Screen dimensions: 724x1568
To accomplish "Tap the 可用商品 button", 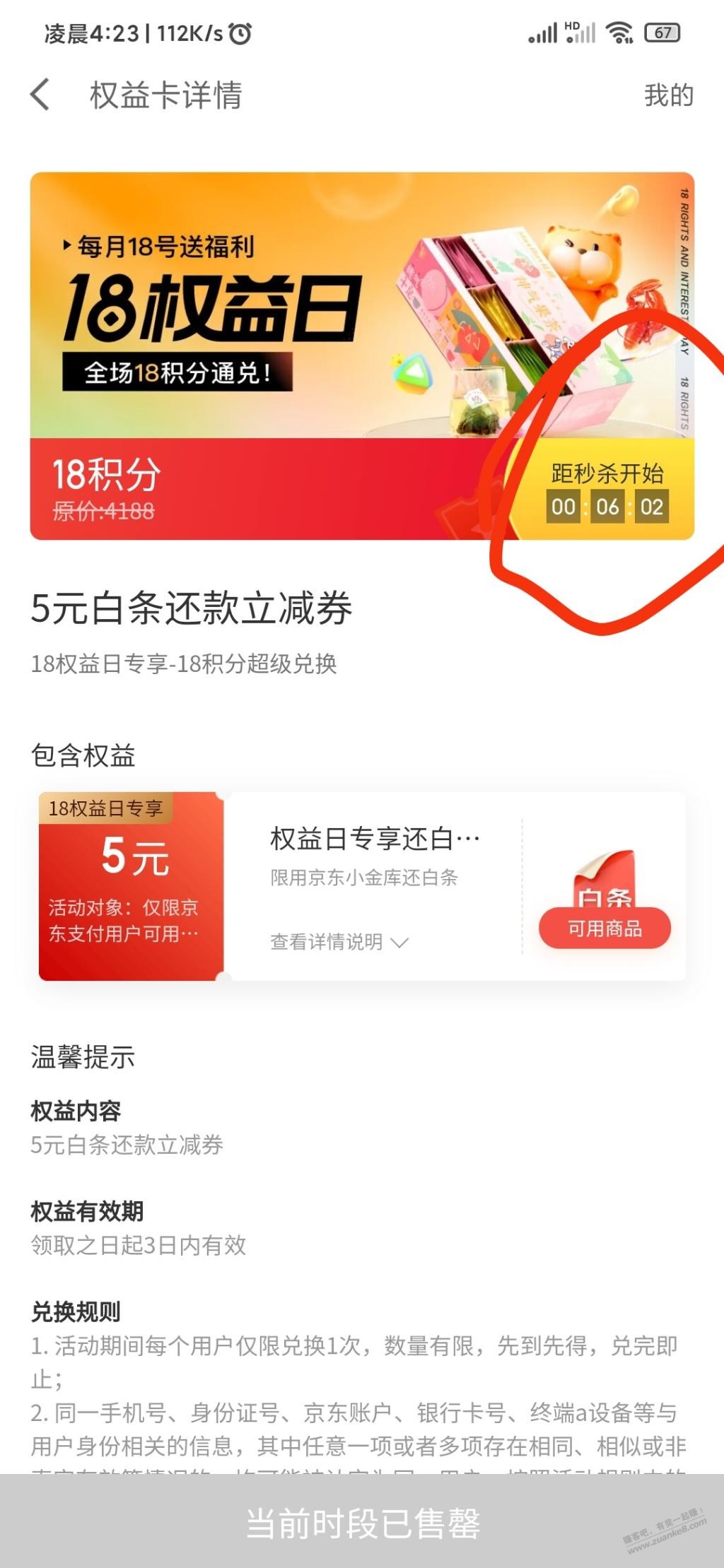I will 605,929.
